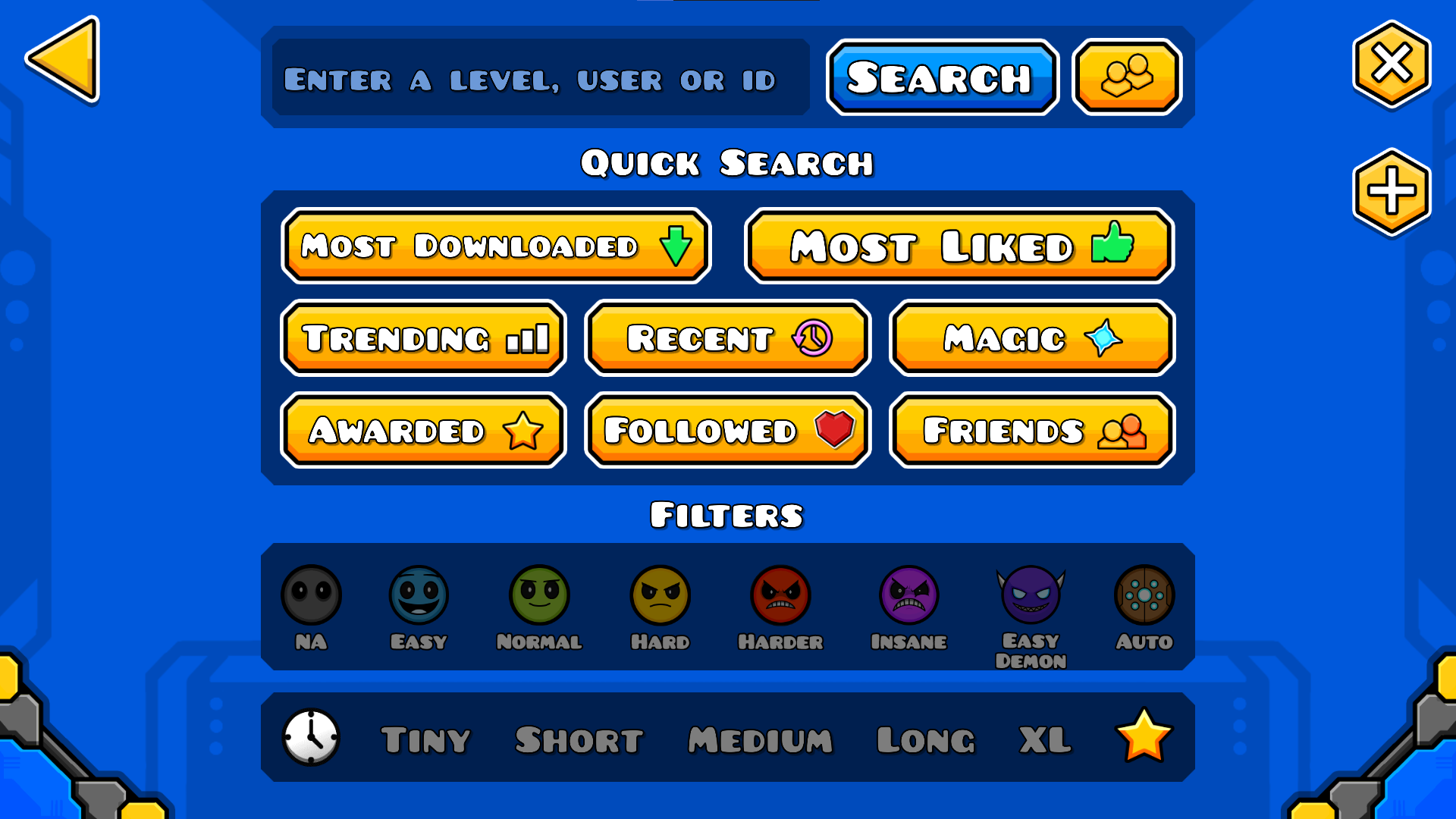Browse Most Downloaded levels
The width and height of the screenshot is (1456, 819).
pyautogui.click(x=496, y=246)
